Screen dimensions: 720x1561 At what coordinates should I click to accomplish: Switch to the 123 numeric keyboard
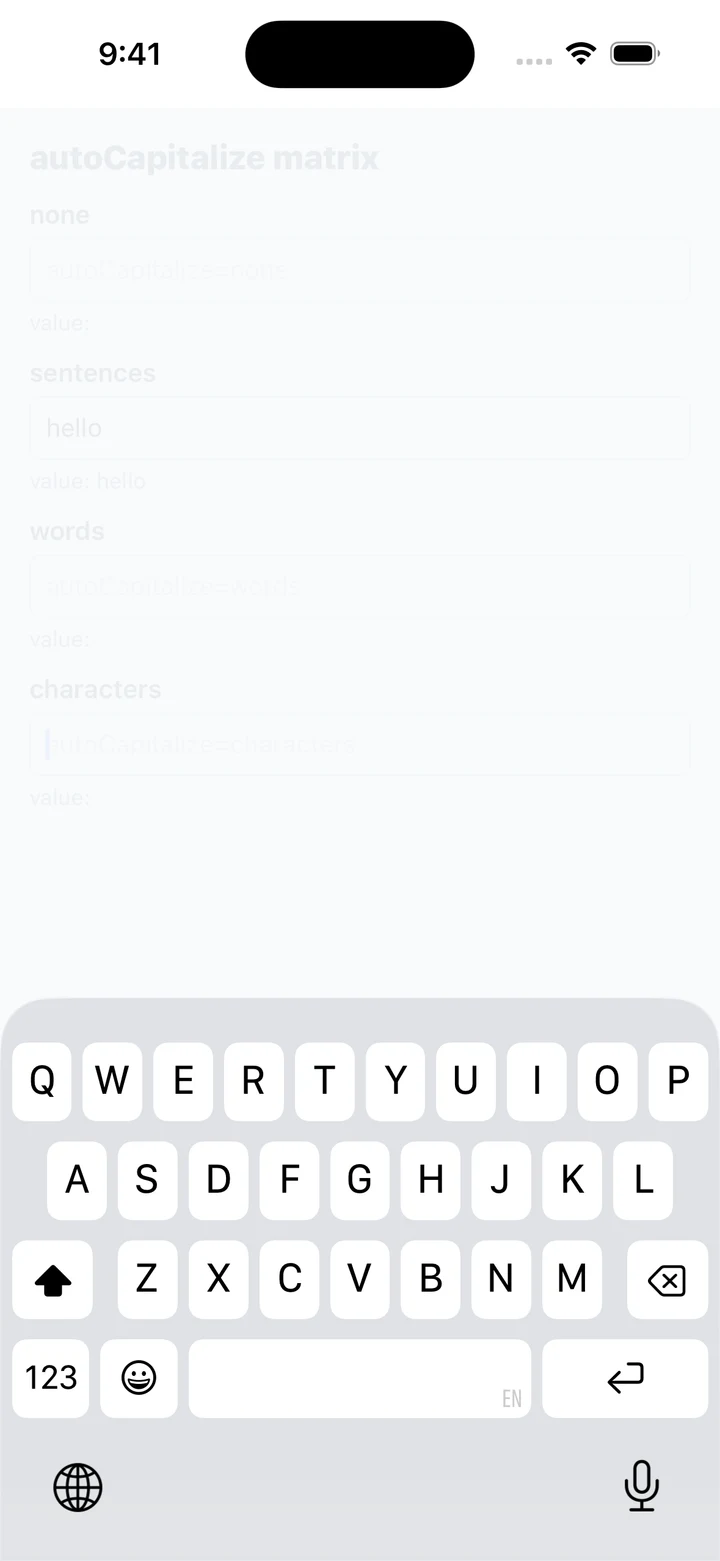pos(50,1378)
